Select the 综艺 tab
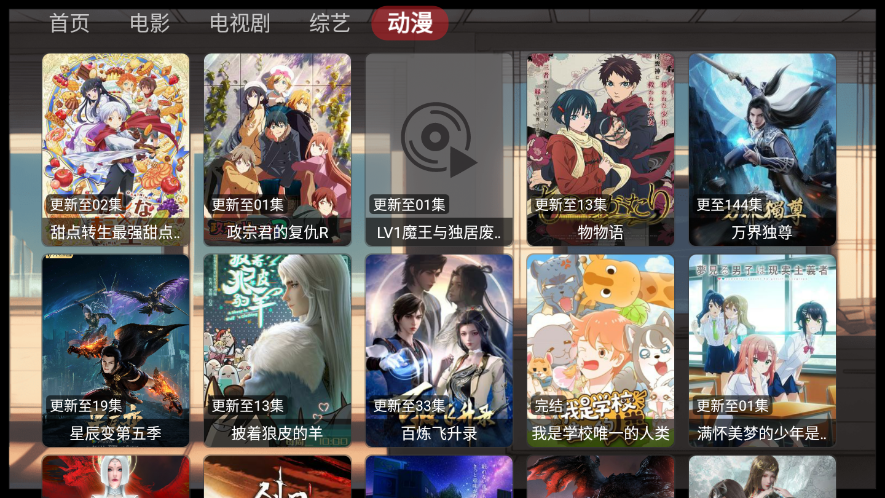The width and height of the screenshot is (885, 498). pos(329,23)
